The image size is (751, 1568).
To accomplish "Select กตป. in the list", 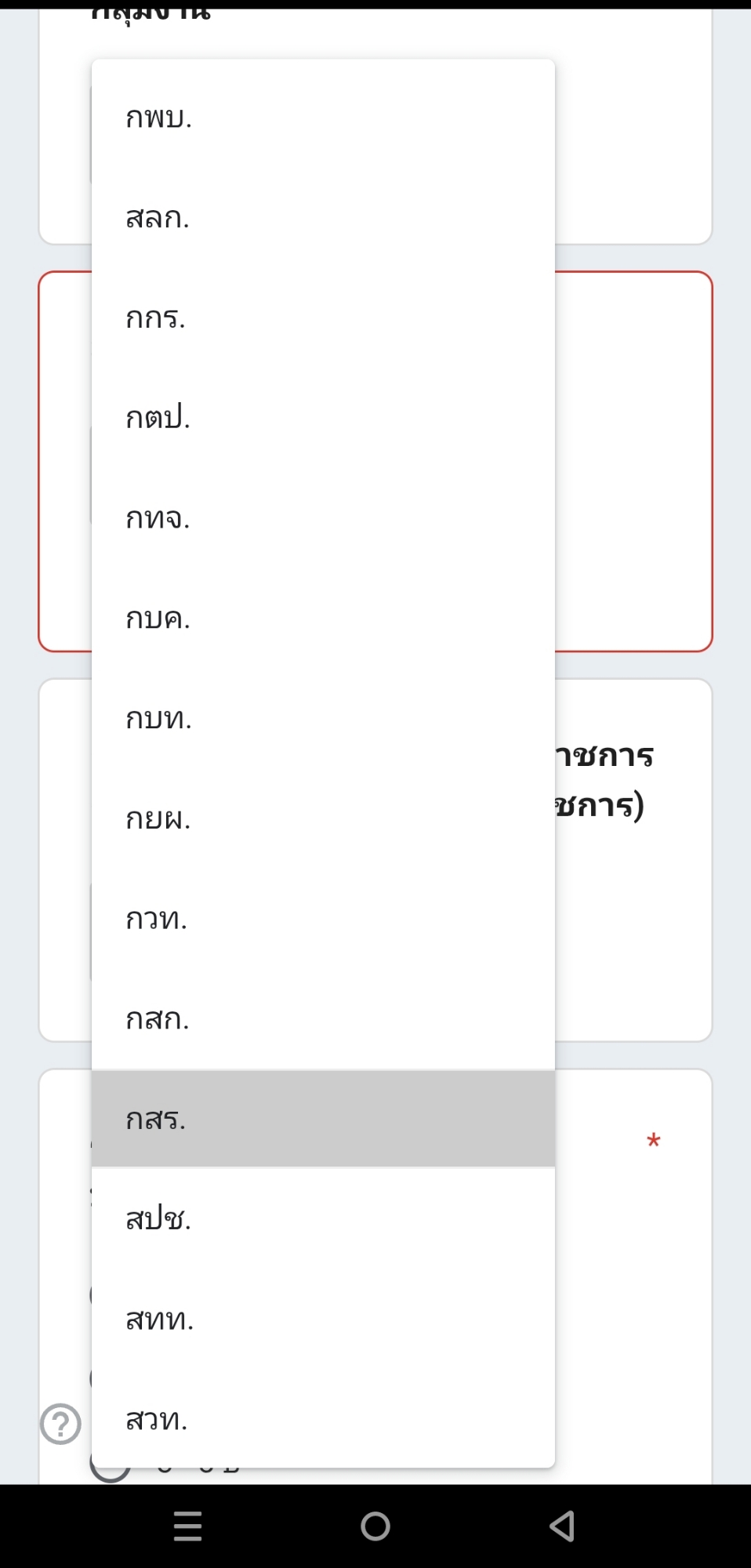I will tap(321, 418).
